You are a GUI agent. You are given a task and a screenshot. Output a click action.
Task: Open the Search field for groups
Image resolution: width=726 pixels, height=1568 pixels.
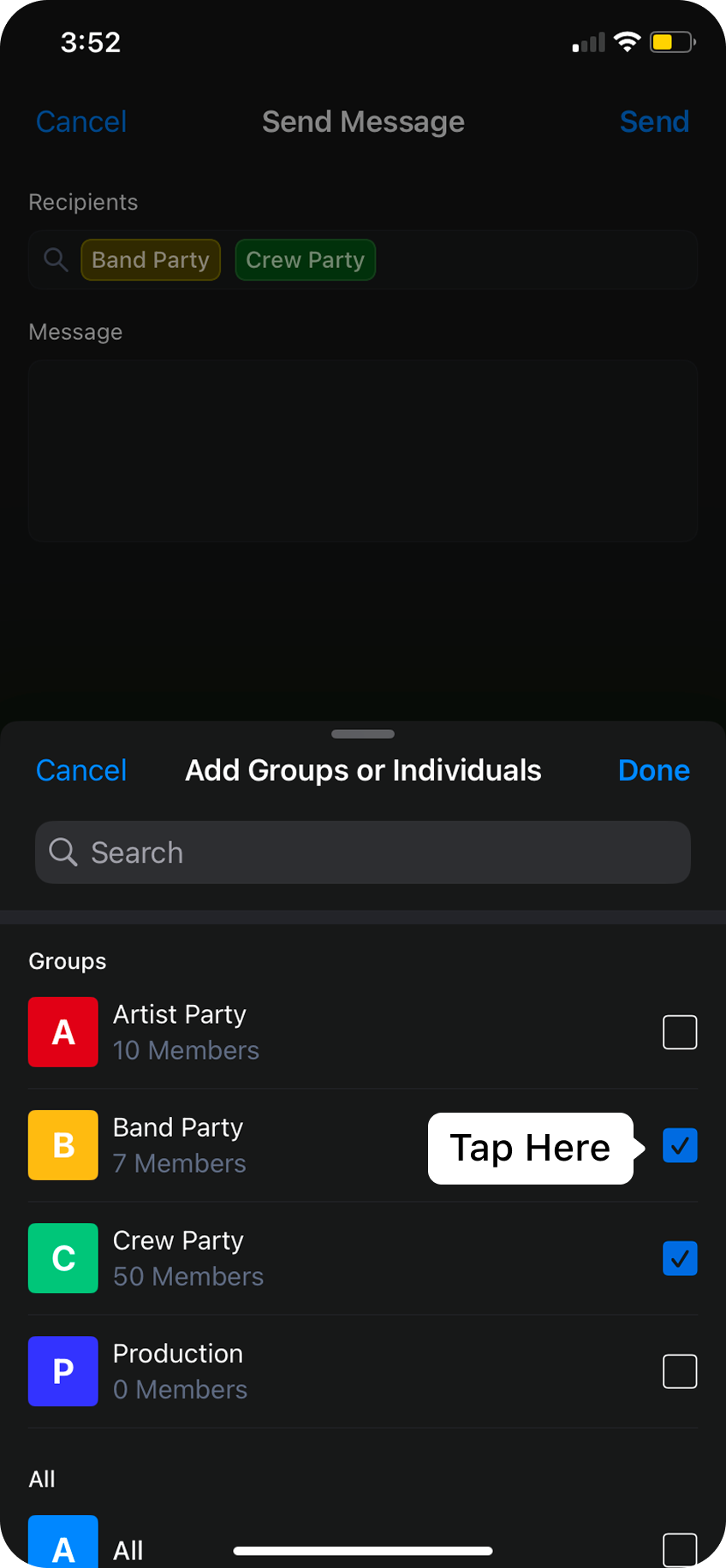click(x=363, y=852)
